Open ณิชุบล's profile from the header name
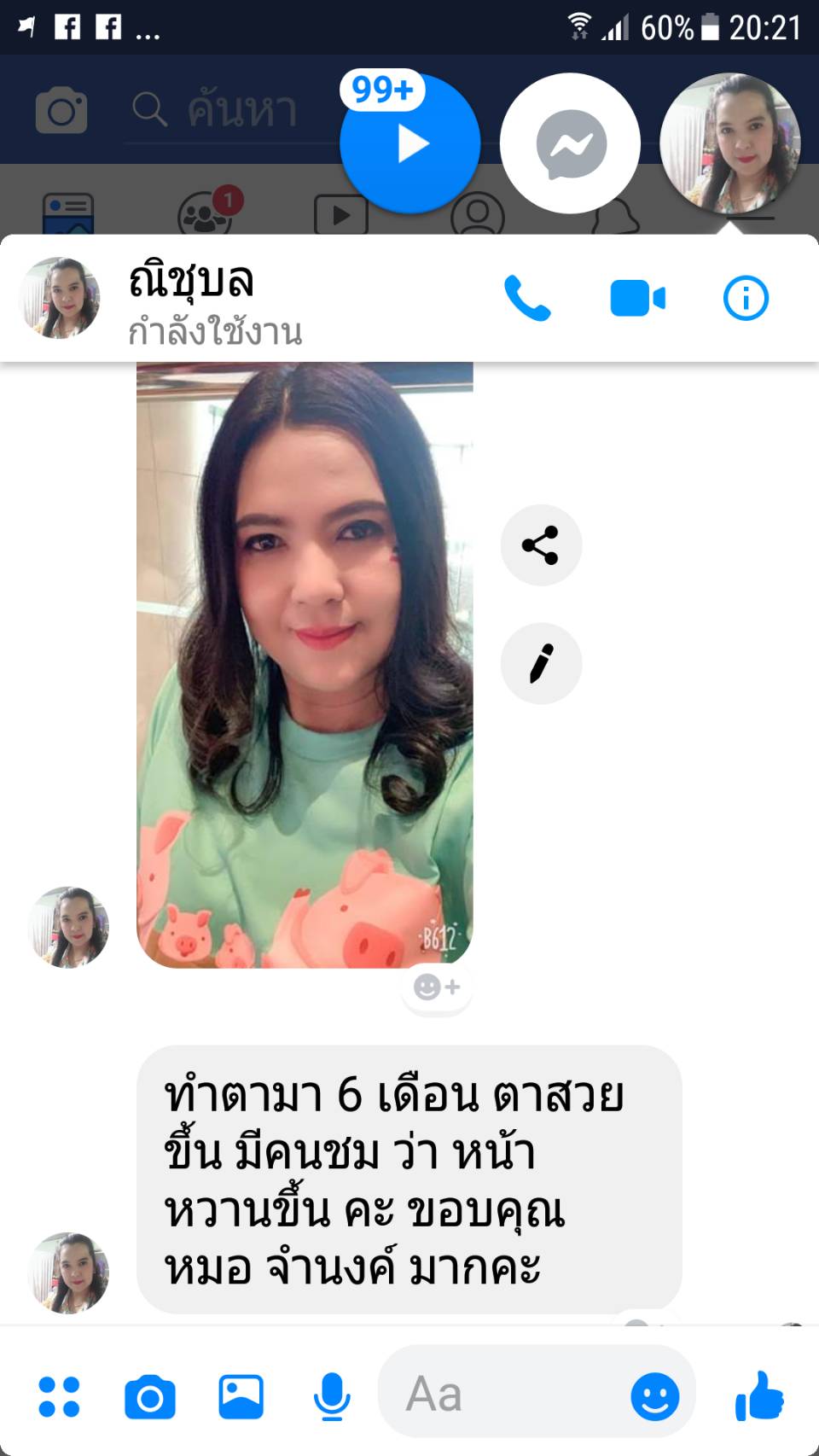 pyautogui.click(x=192, y=282)
